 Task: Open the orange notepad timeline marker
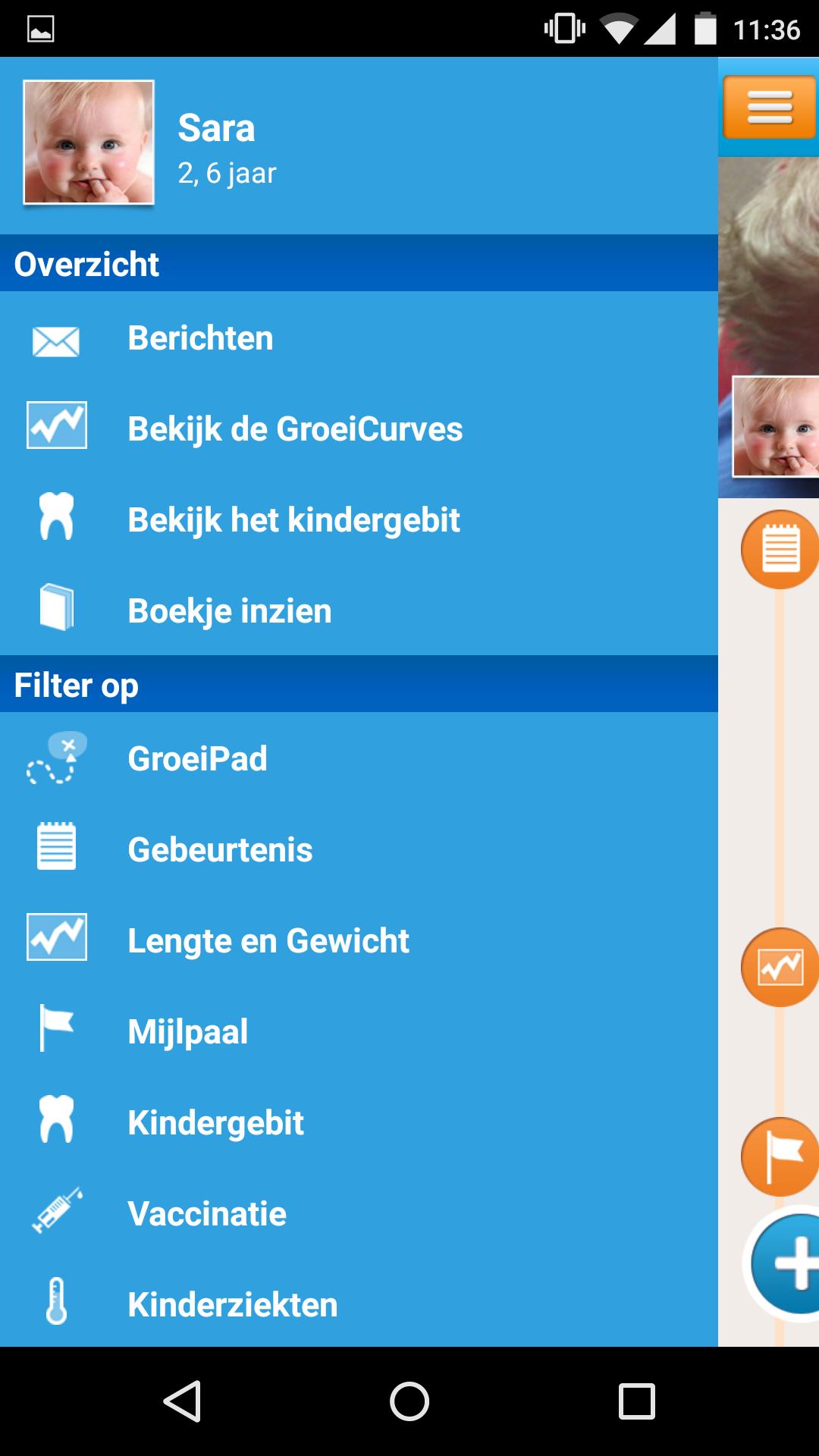pyautogui.click(x=780, y=550)
